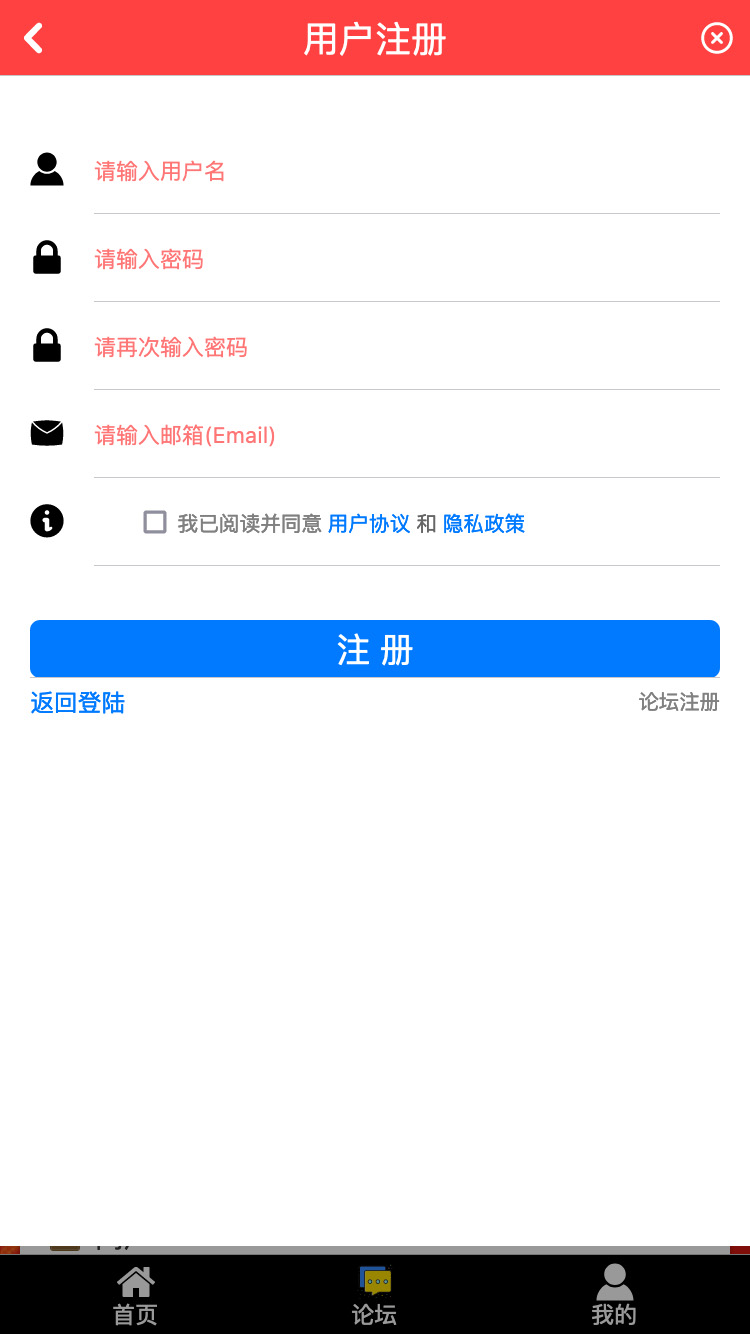Select the confirm password field 请再次输入密码
The height and width of the screenshot is (1334, 750).
[x=400, y=347]
